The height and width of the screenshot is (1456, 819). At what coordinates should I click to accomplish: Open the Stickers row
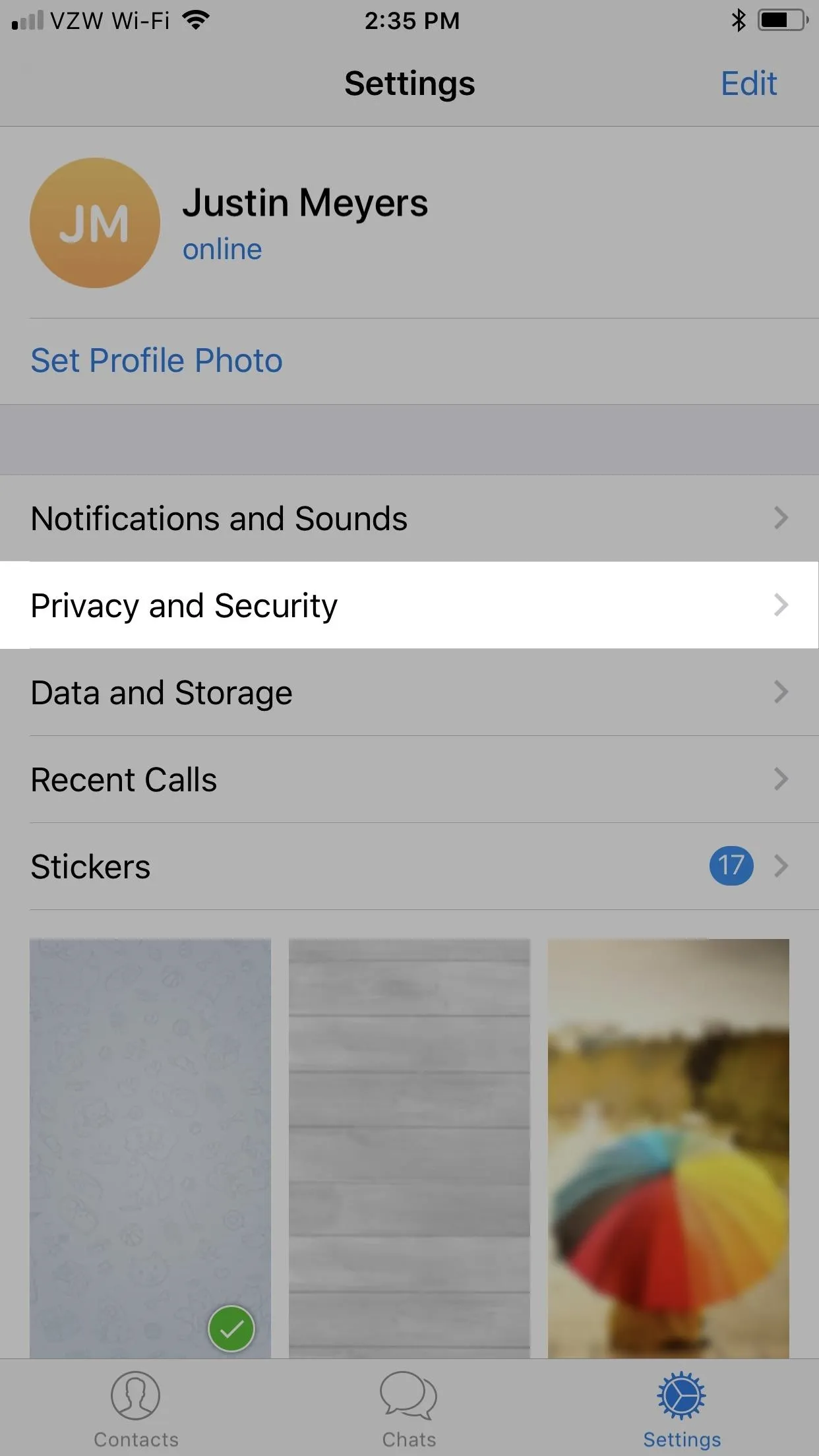point(409,866)
